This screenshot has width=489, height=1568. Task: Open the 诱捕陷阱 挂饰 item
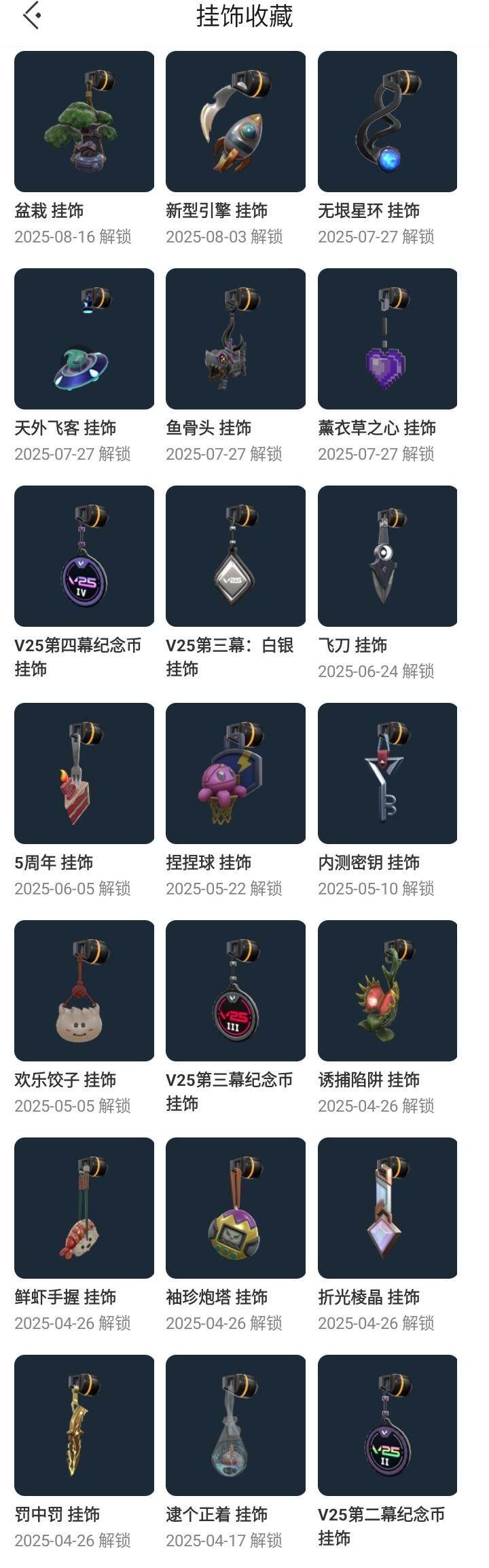pos(387,991)
